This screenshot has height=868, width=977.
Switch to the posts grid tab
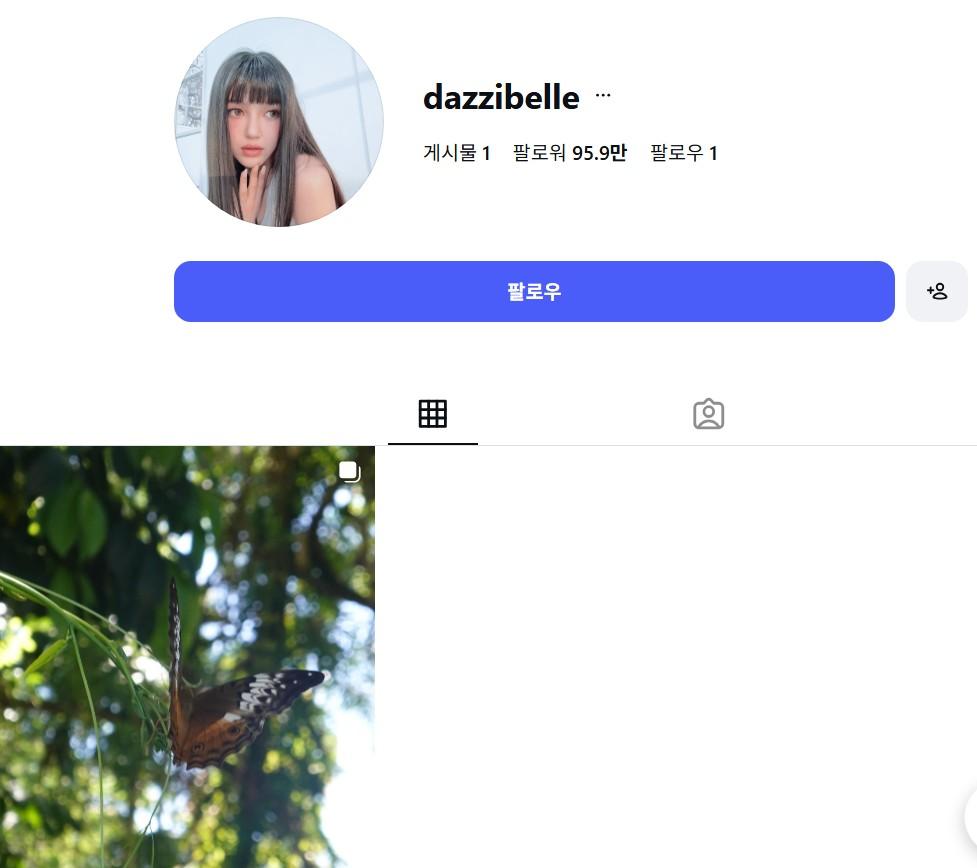[432, 414]
